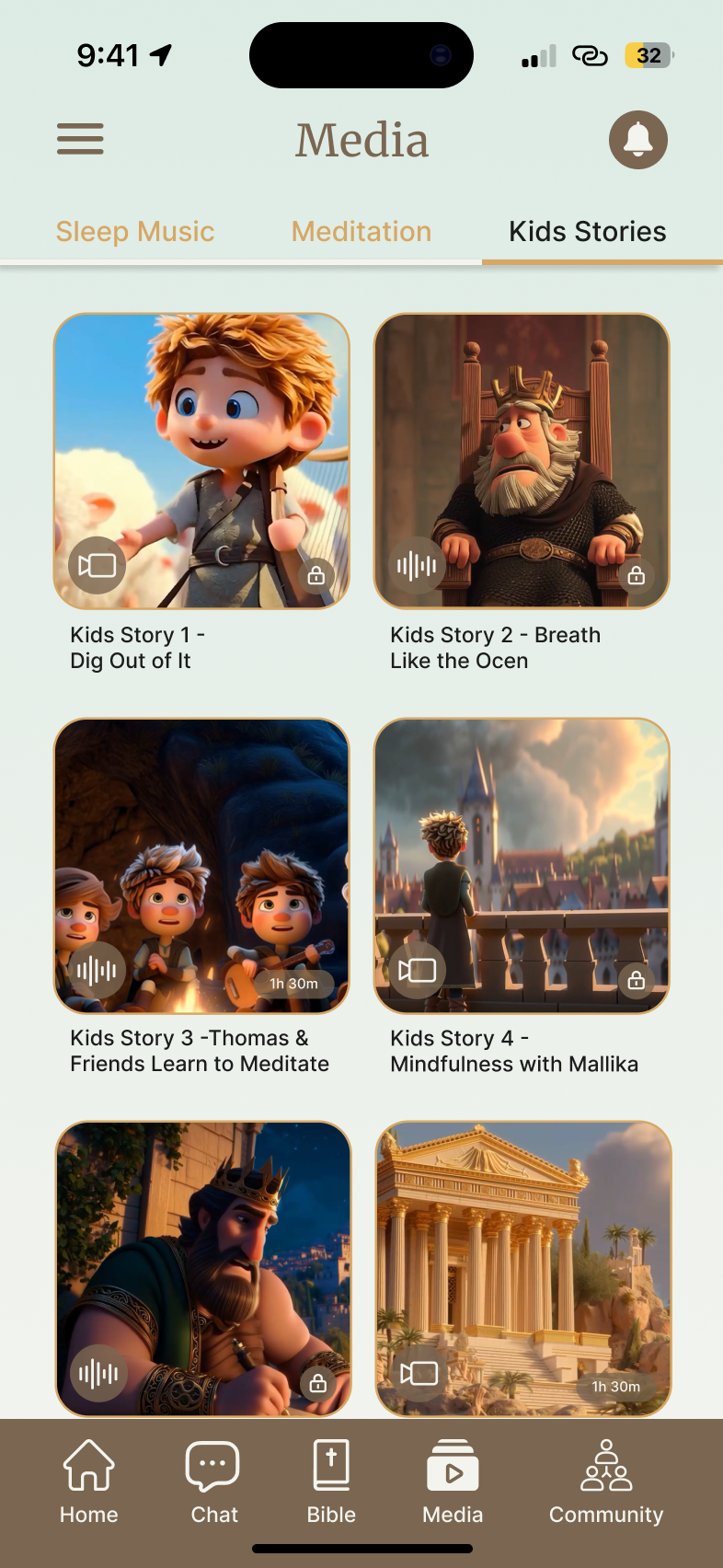The height and width of the screenshot is (1568, 723).
Task: Open the Chat tab
Action: click(x=213, y=1482)
